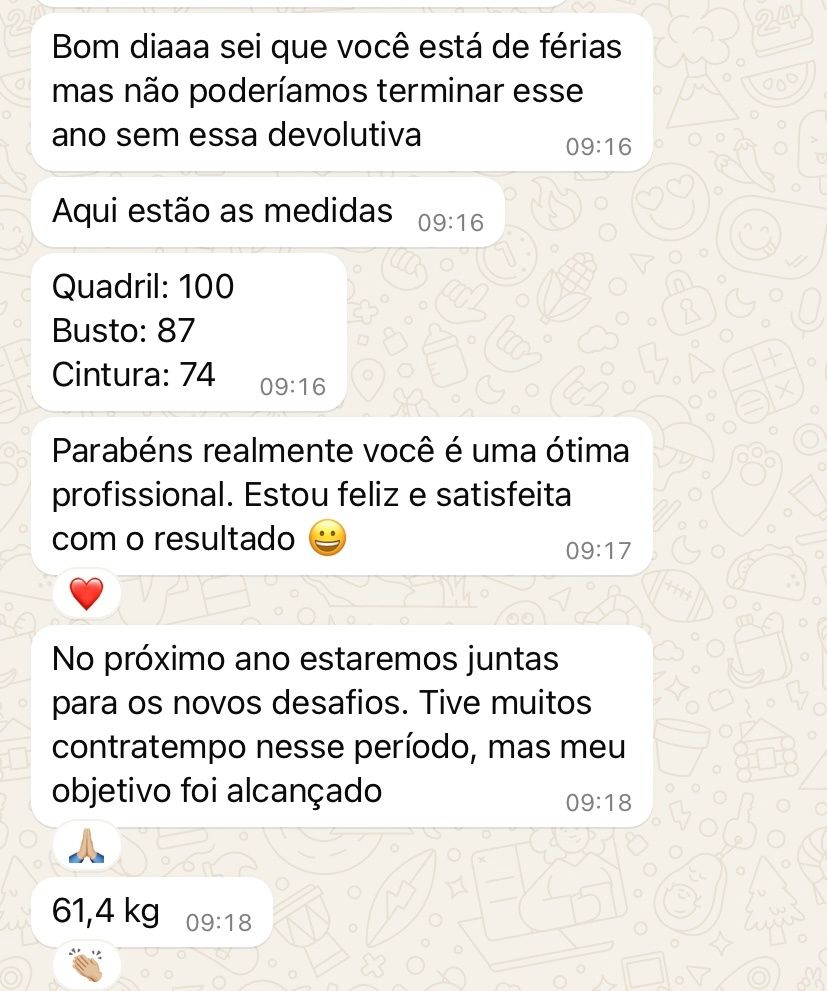827x991 pixels.
Task: Open the clapping hands reaction under 61,4 kg
Action: (x=87, y=966)
